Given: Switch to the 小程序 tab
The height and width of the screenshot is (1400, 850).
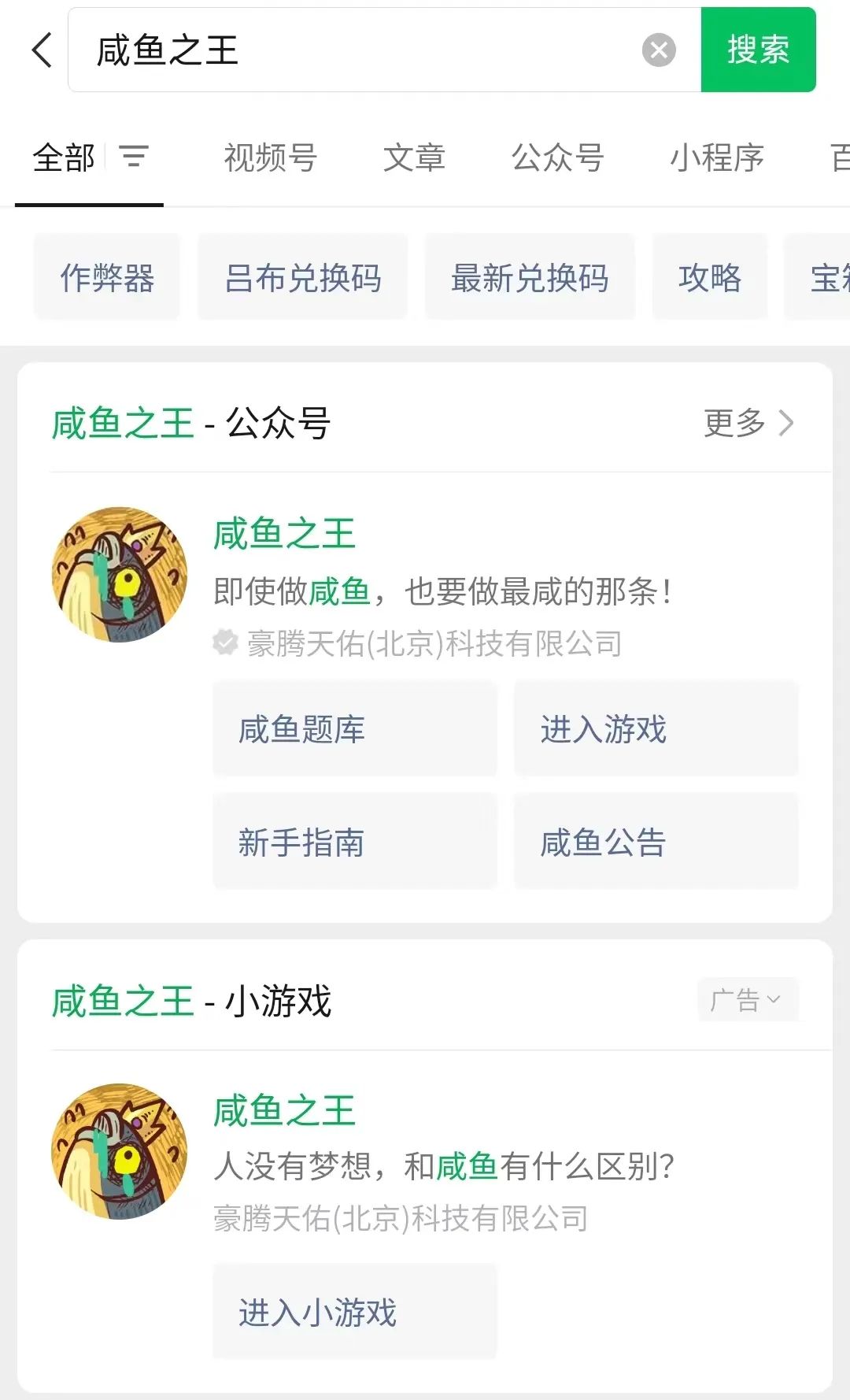Looking at the screenshot, I should pos(717,157).
